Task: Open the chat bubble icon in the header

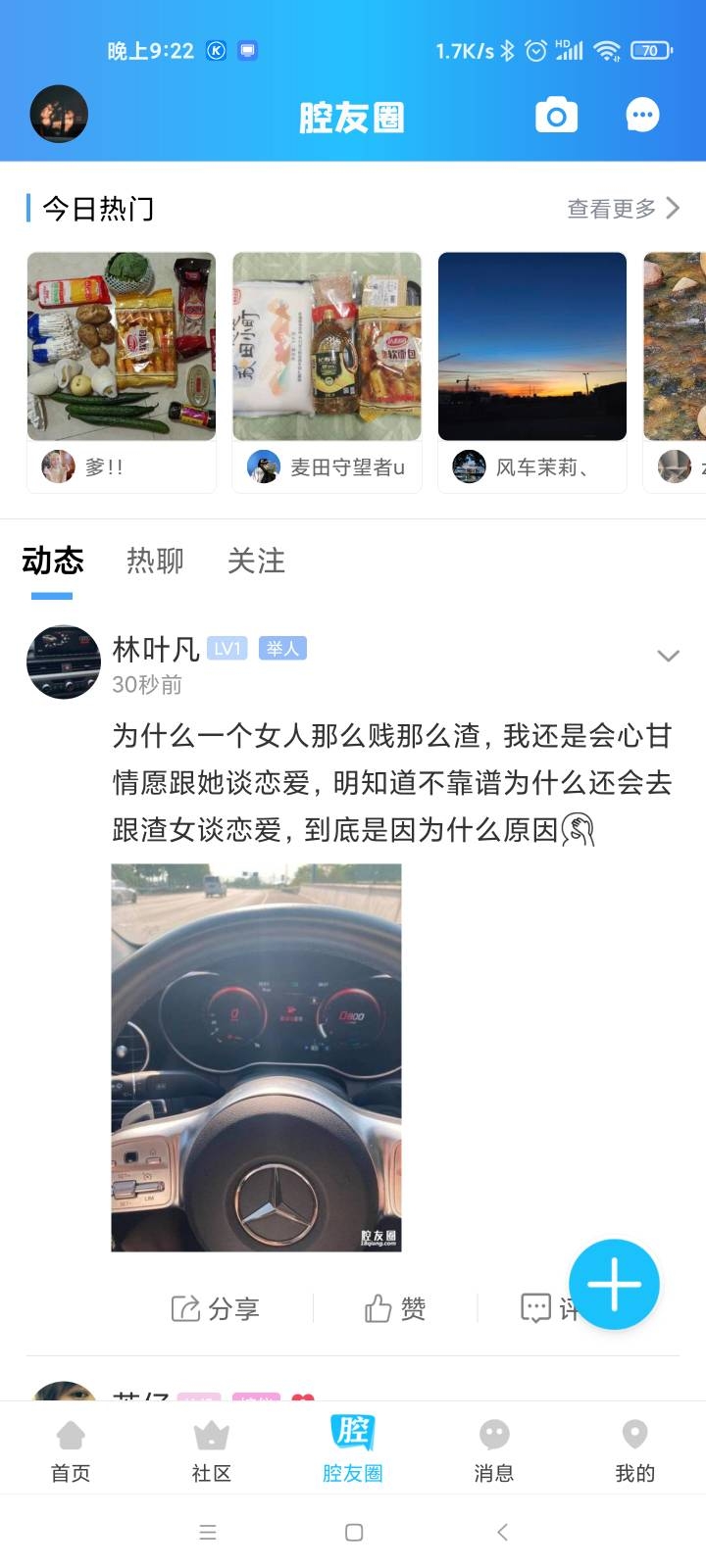Action: pos(642,116)
